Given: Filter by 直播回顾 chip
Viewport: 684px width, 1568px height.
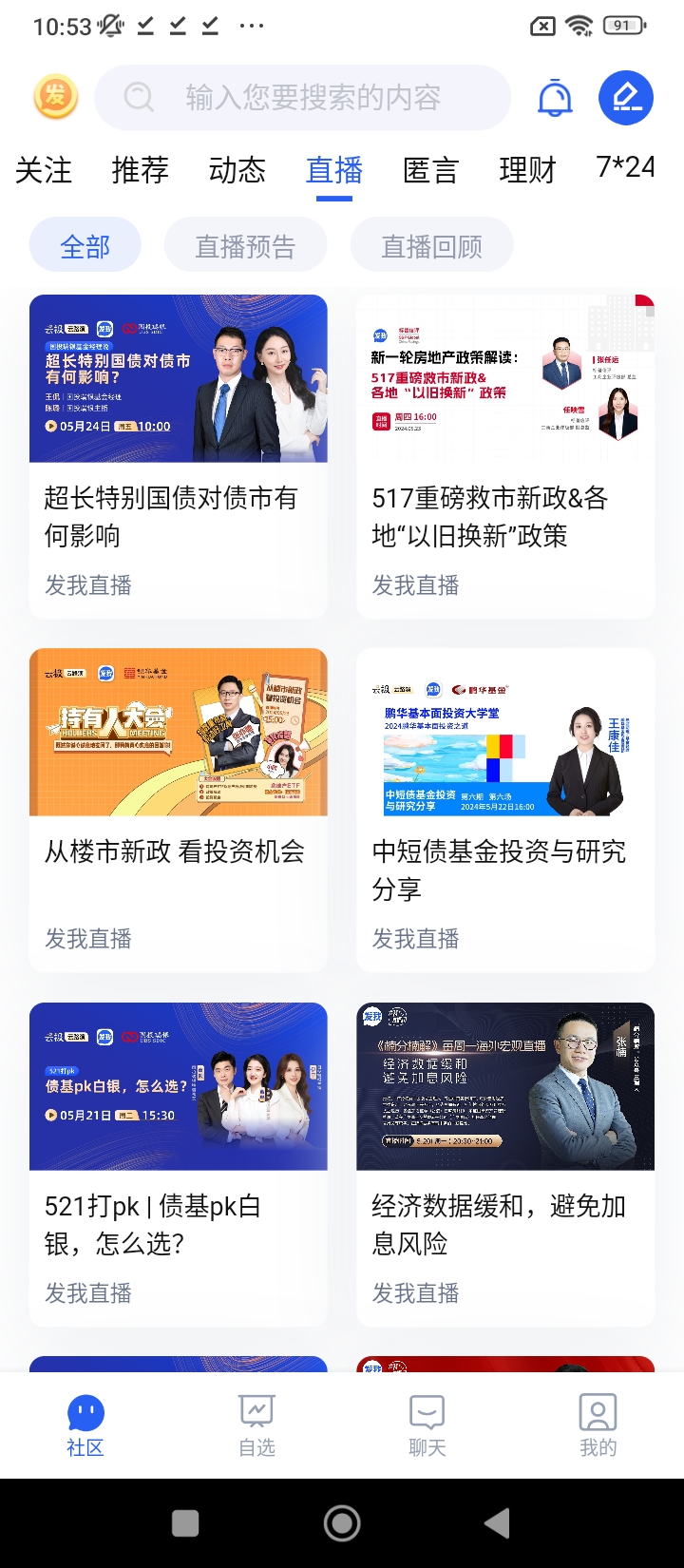Looking at the screenshot, I should pyautogui.click(x=432, y=247).
